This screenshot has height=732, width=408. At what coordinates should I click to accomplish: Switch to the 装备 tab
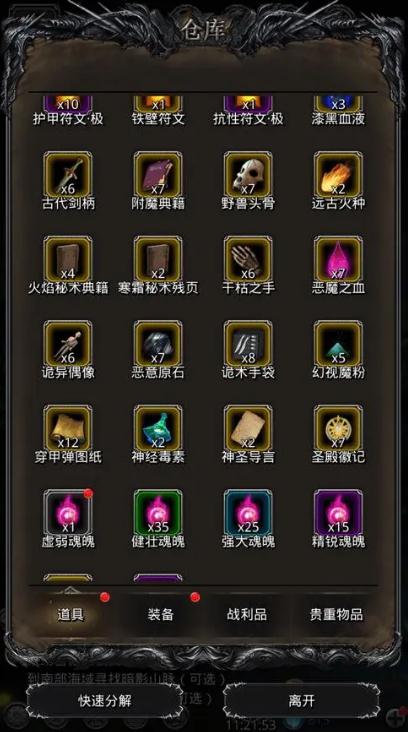[x=160, y=614]
